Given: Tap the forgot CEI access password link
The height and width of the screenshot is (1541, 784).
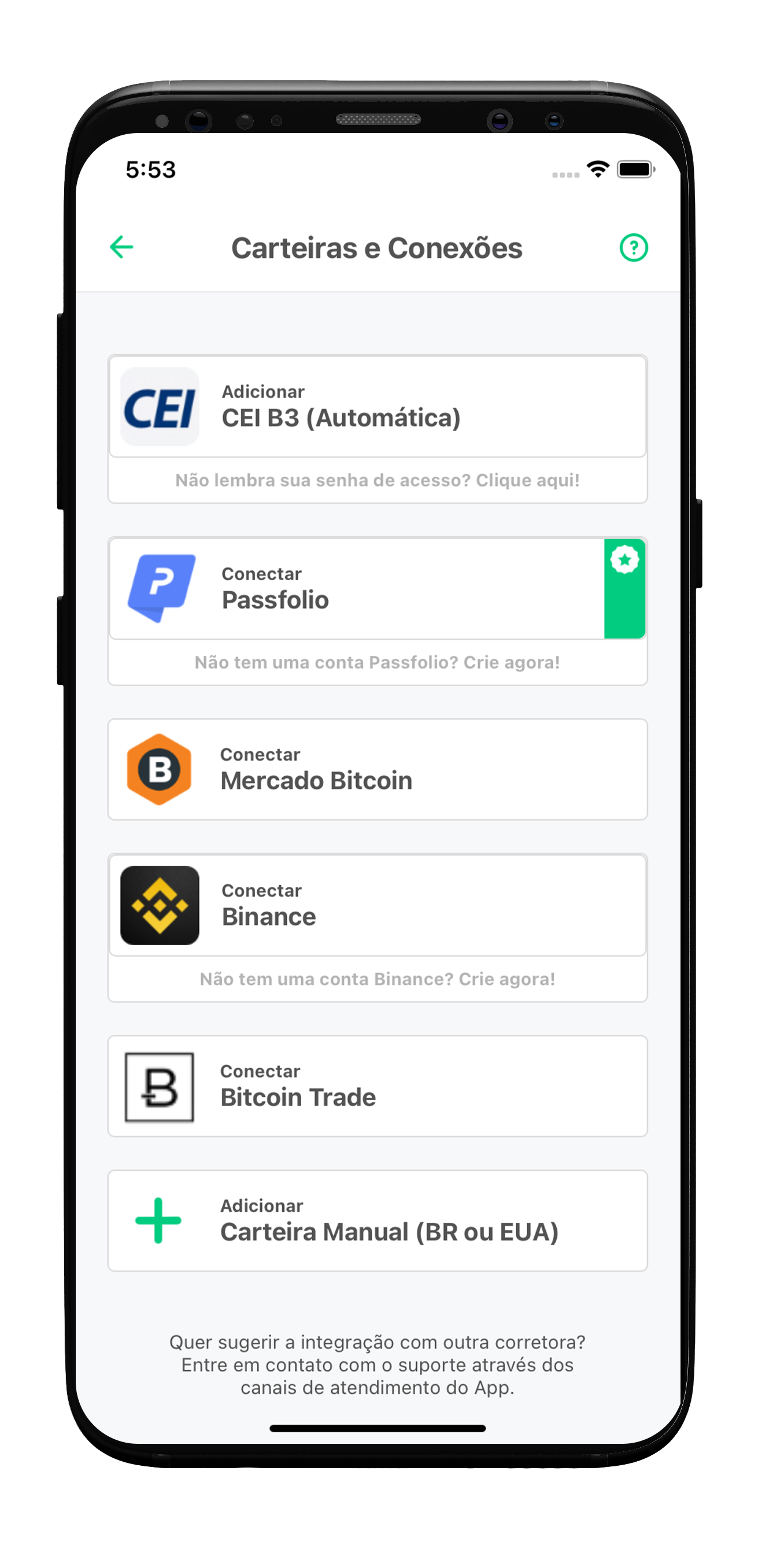Looking at the screenshot, I should 377,480.
